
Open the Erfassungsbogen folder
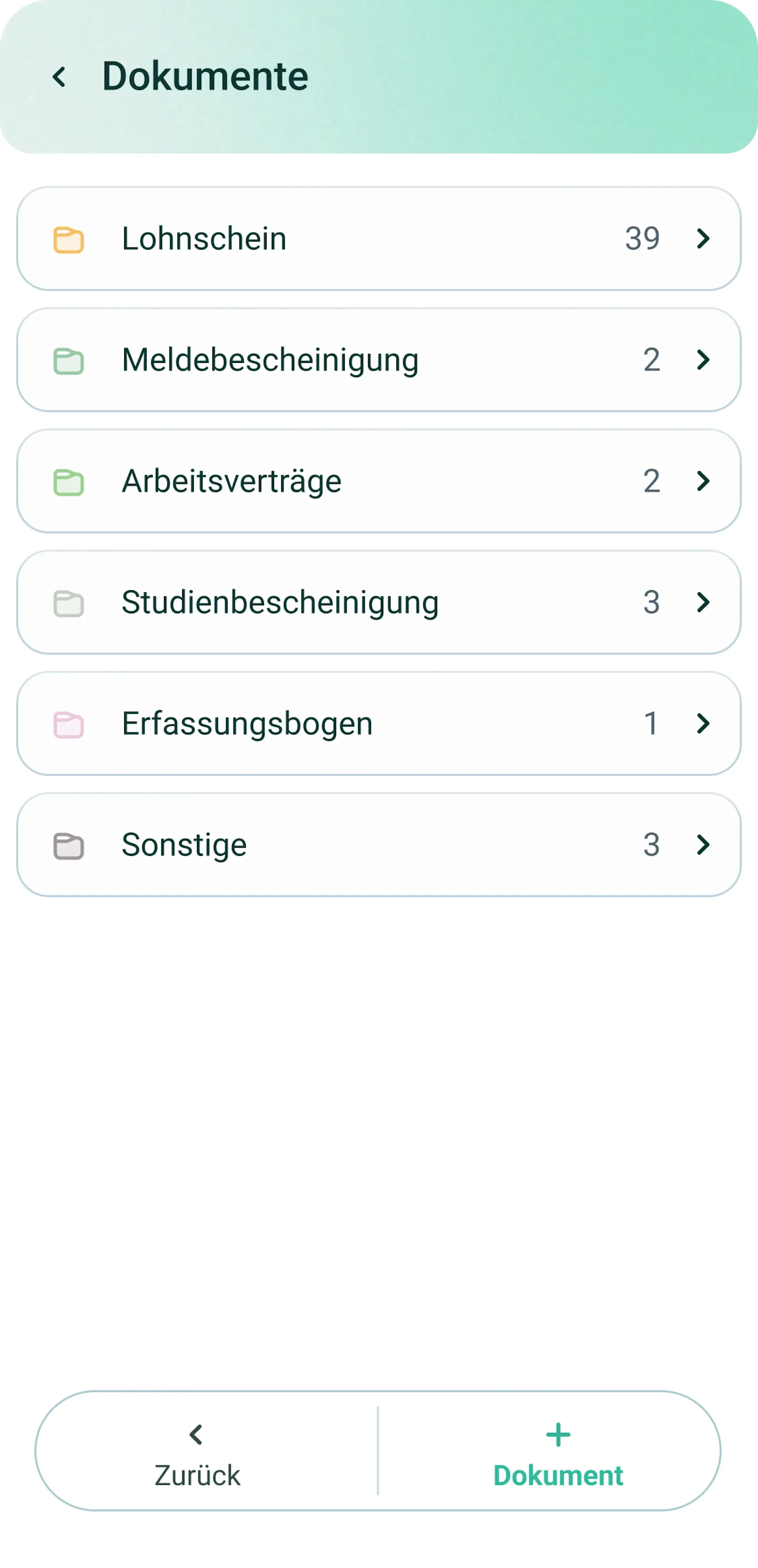378,723
